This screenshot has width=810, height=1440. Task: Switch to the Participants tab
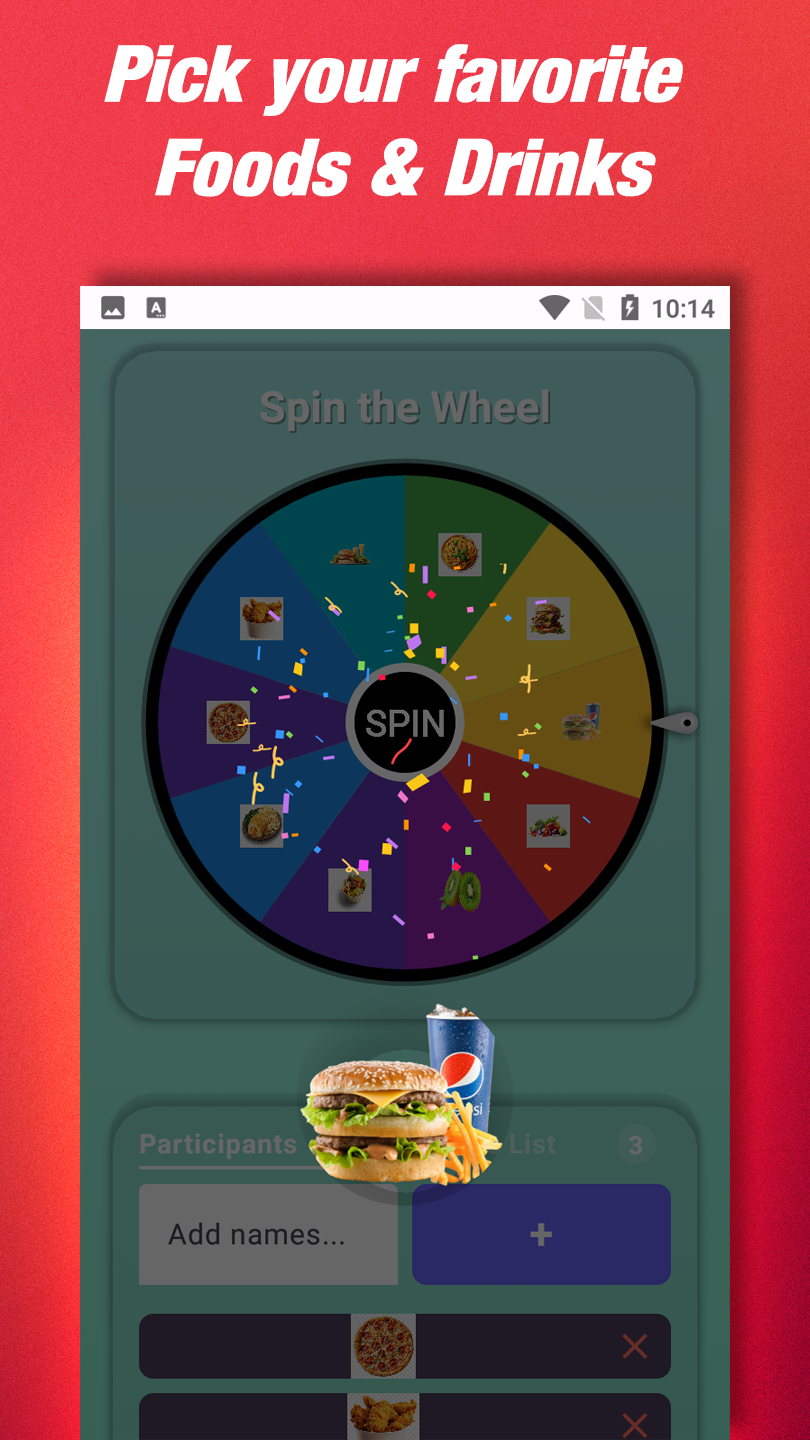(x=218, y=1144)
